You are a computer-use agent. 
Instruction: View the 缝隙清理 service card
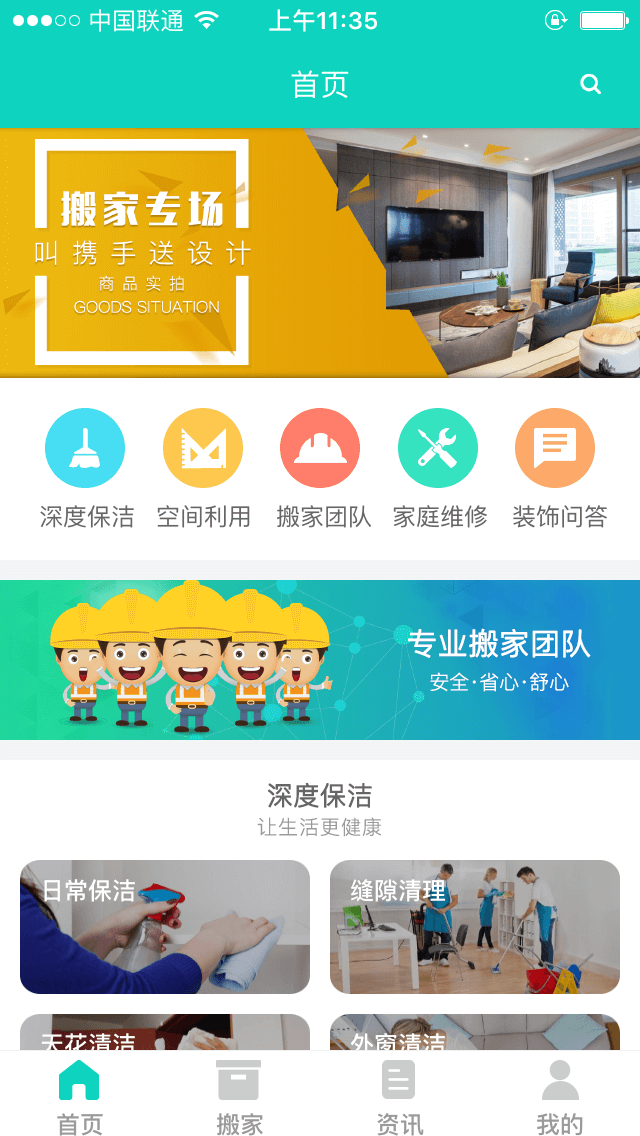[475, 927]
